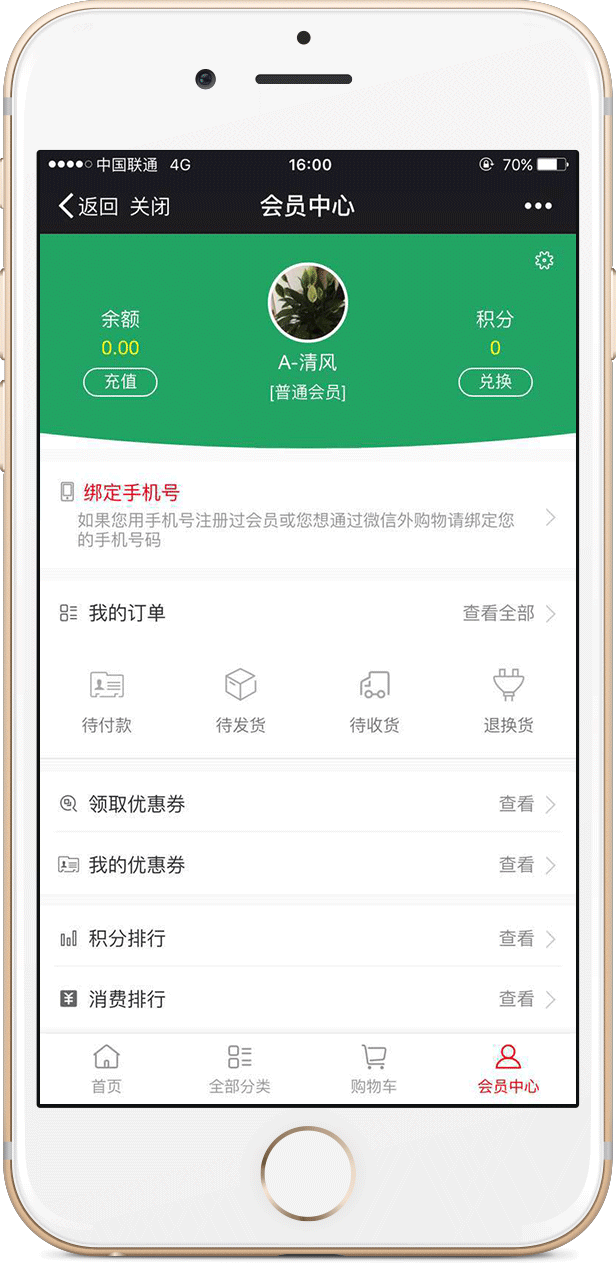
Task: Open the A-清风 profile avatar
Action: [307, 303]
